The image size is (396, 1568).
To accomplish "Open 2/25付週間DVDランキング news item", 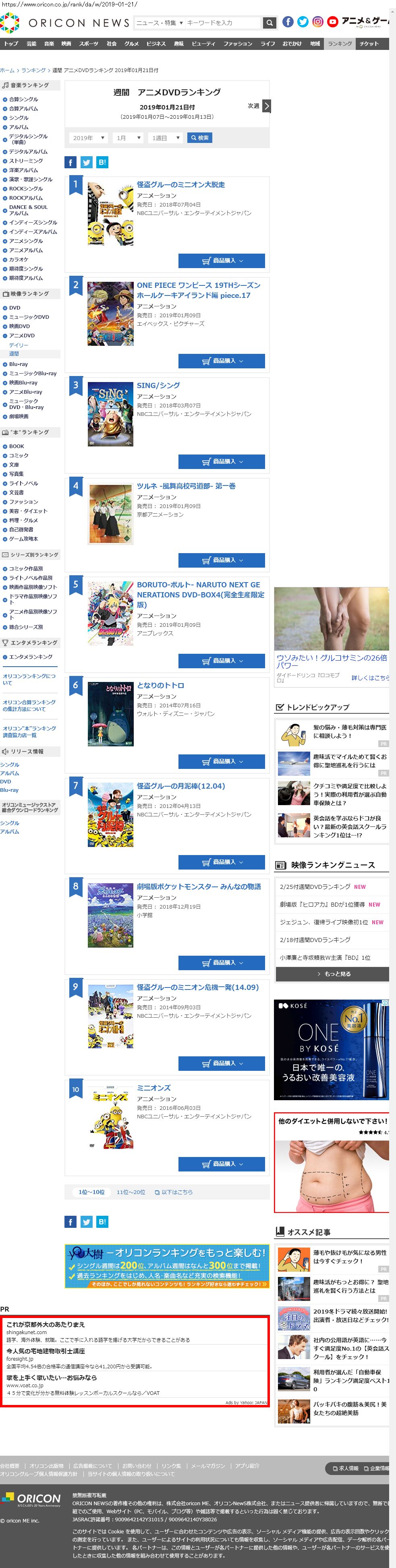I will pos(315,887).
